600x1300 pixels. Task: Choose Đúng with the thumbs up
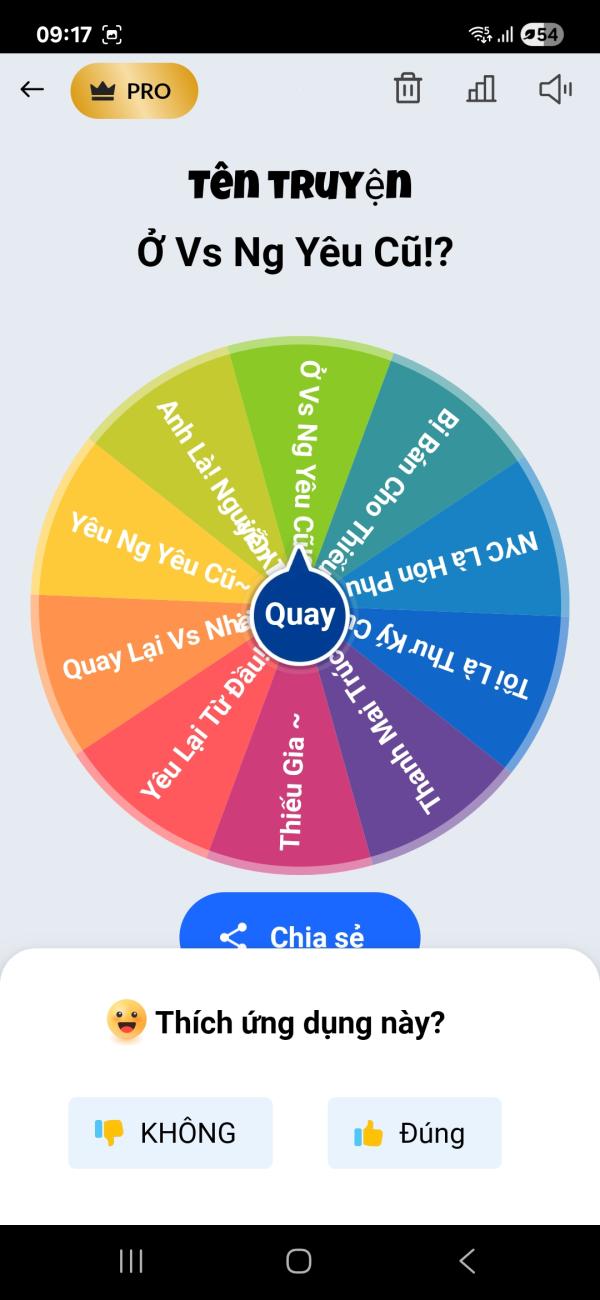(x=414, y=1133)
